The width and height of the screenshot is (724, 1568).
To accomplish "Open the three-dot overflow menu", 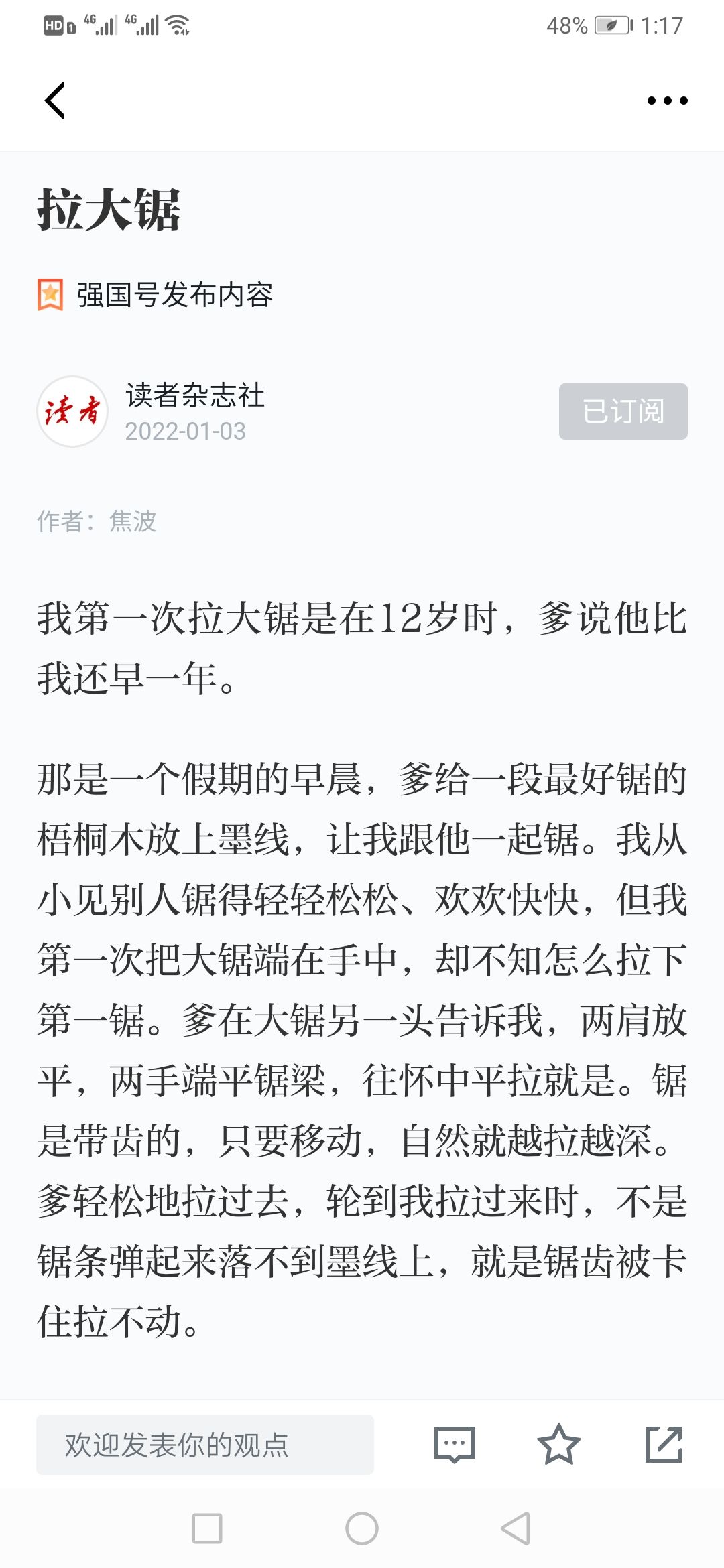I will pos(667,101).
